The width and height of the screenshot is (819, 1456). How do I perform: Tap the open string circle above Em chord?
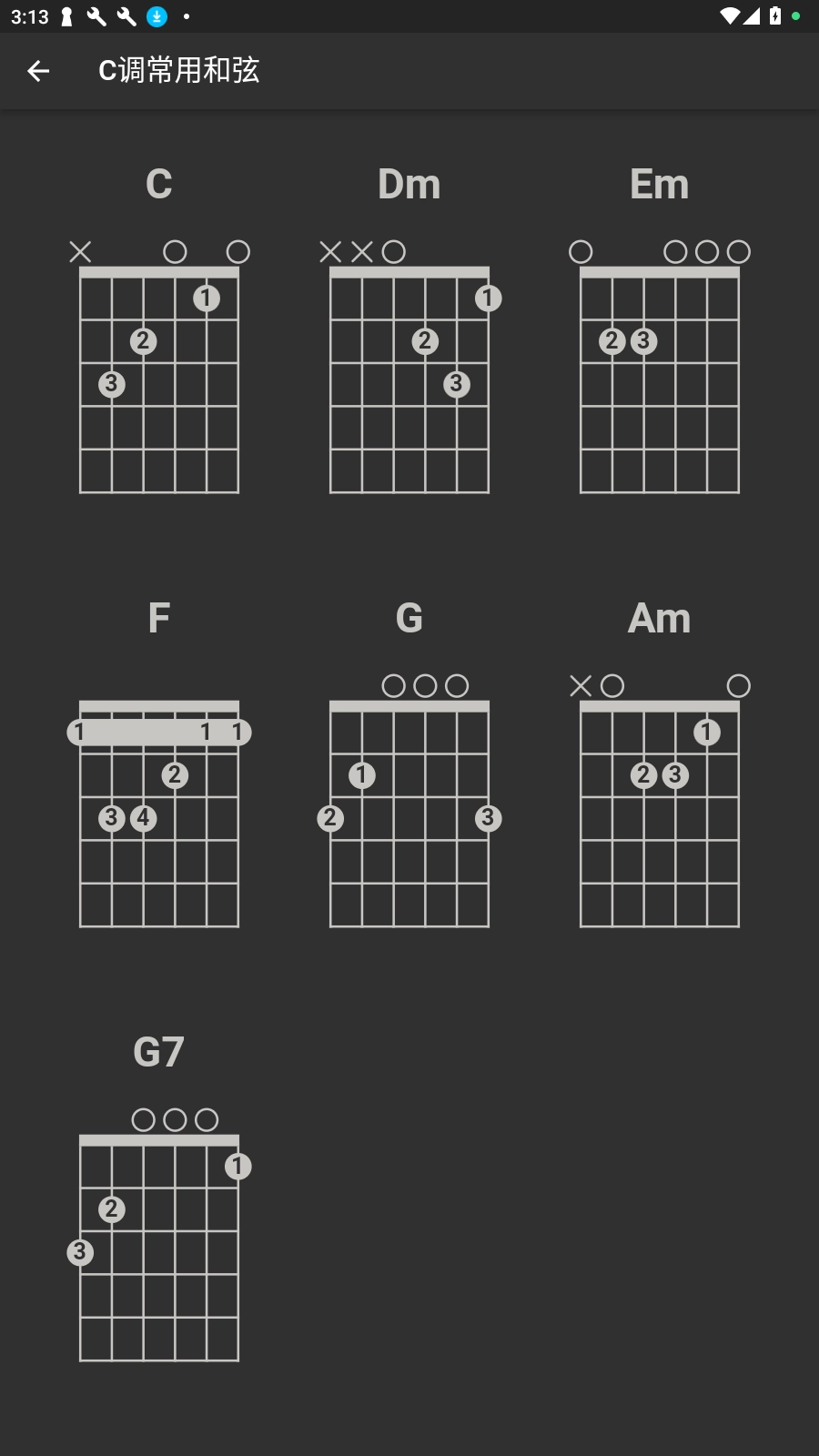[x=581, y=253]
